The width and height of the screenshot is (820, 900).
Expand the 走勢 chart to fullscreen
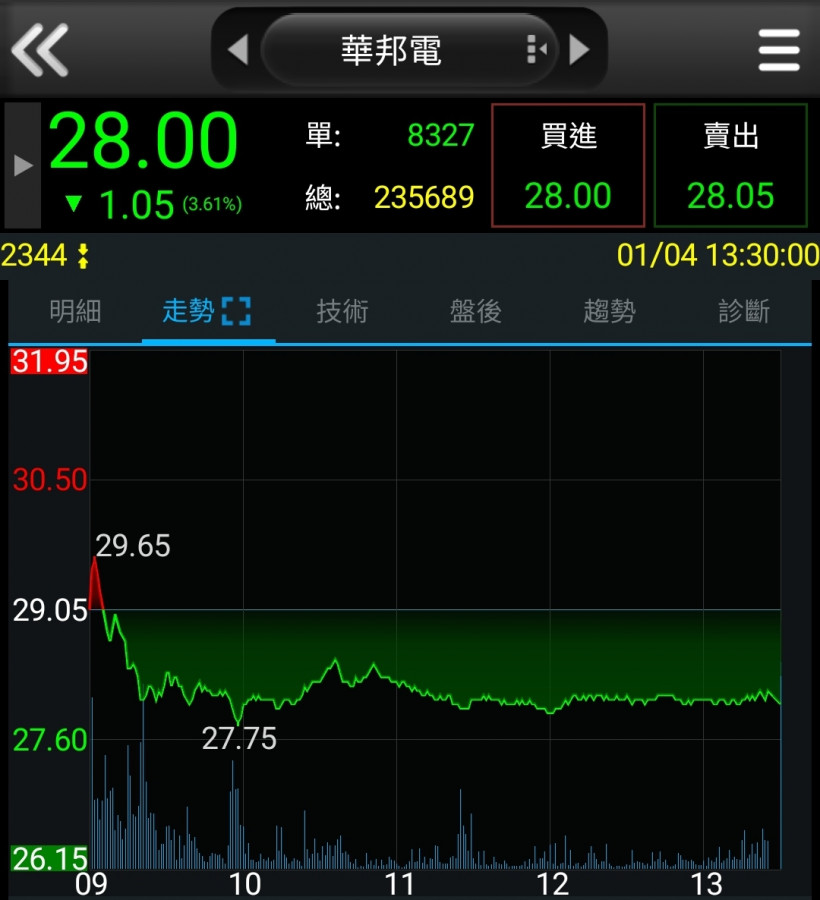(236, 312)
